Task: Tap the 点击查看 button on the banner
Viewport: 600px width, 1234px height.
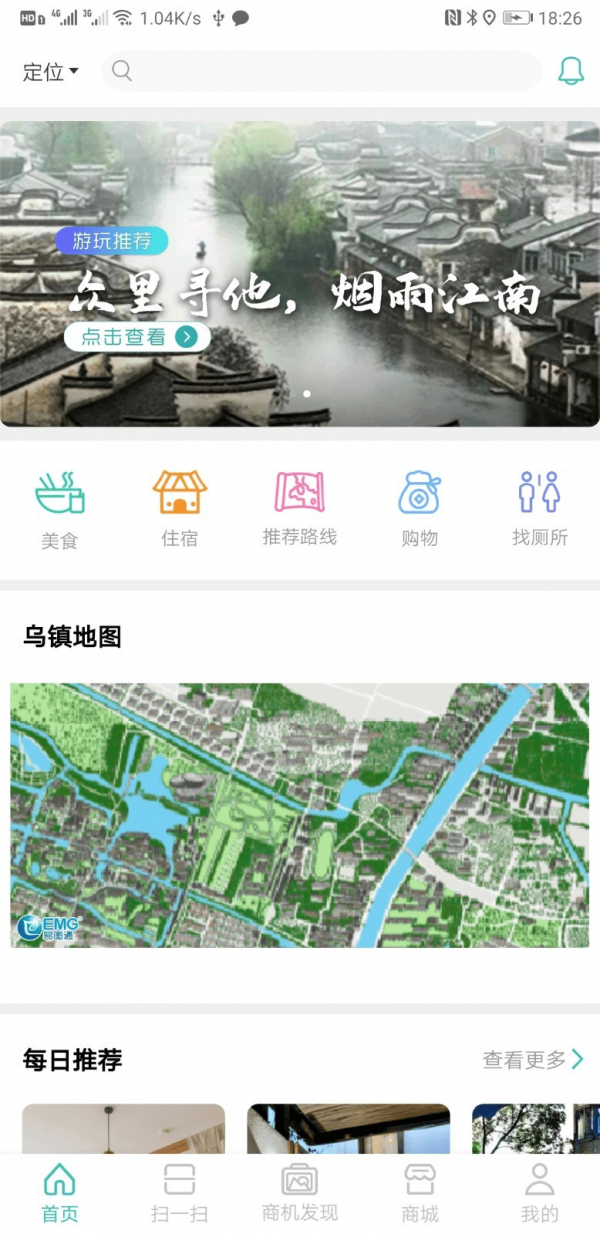Action: coord(137,337)
